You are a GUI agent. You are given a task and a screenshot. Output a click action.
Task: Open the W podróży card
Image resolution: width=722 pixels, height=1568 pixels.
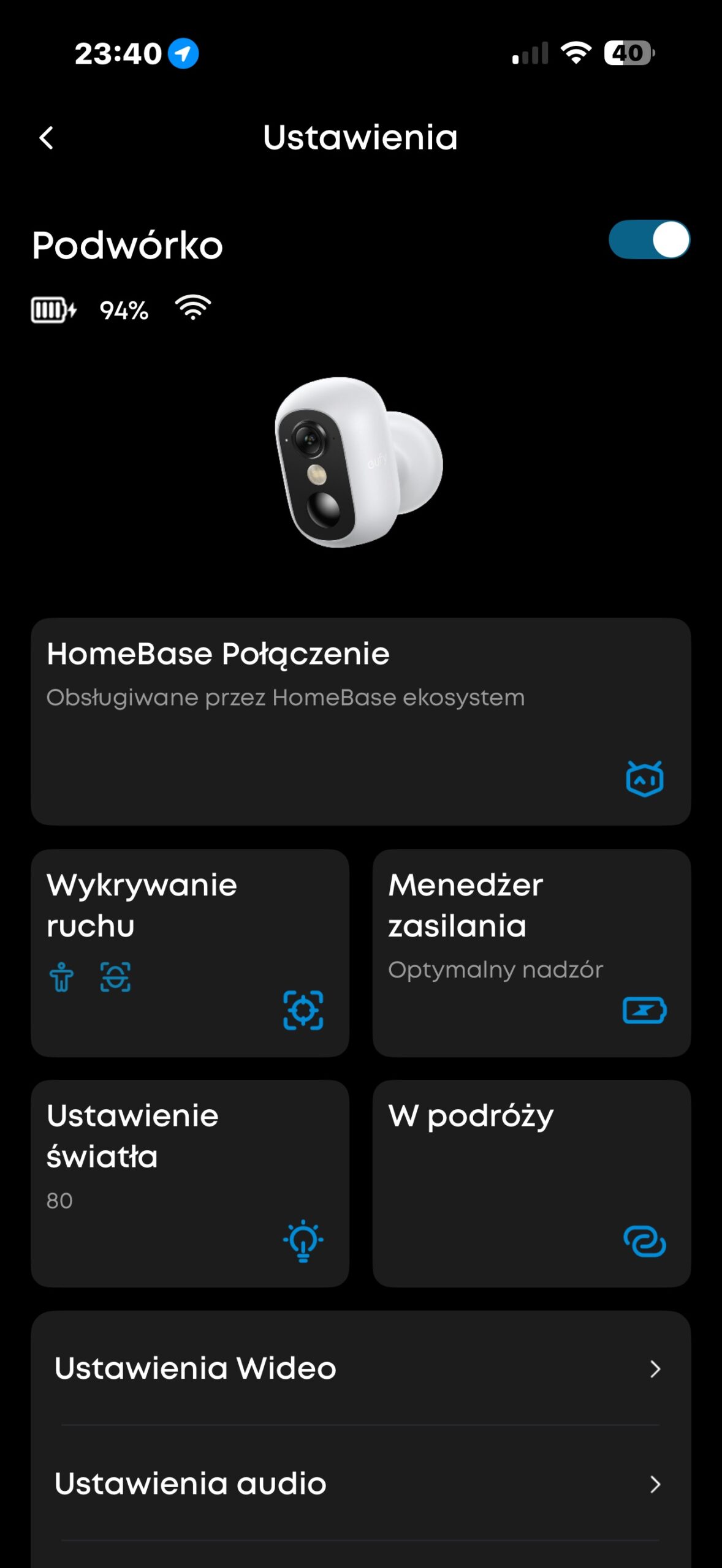coord(531,1183)
